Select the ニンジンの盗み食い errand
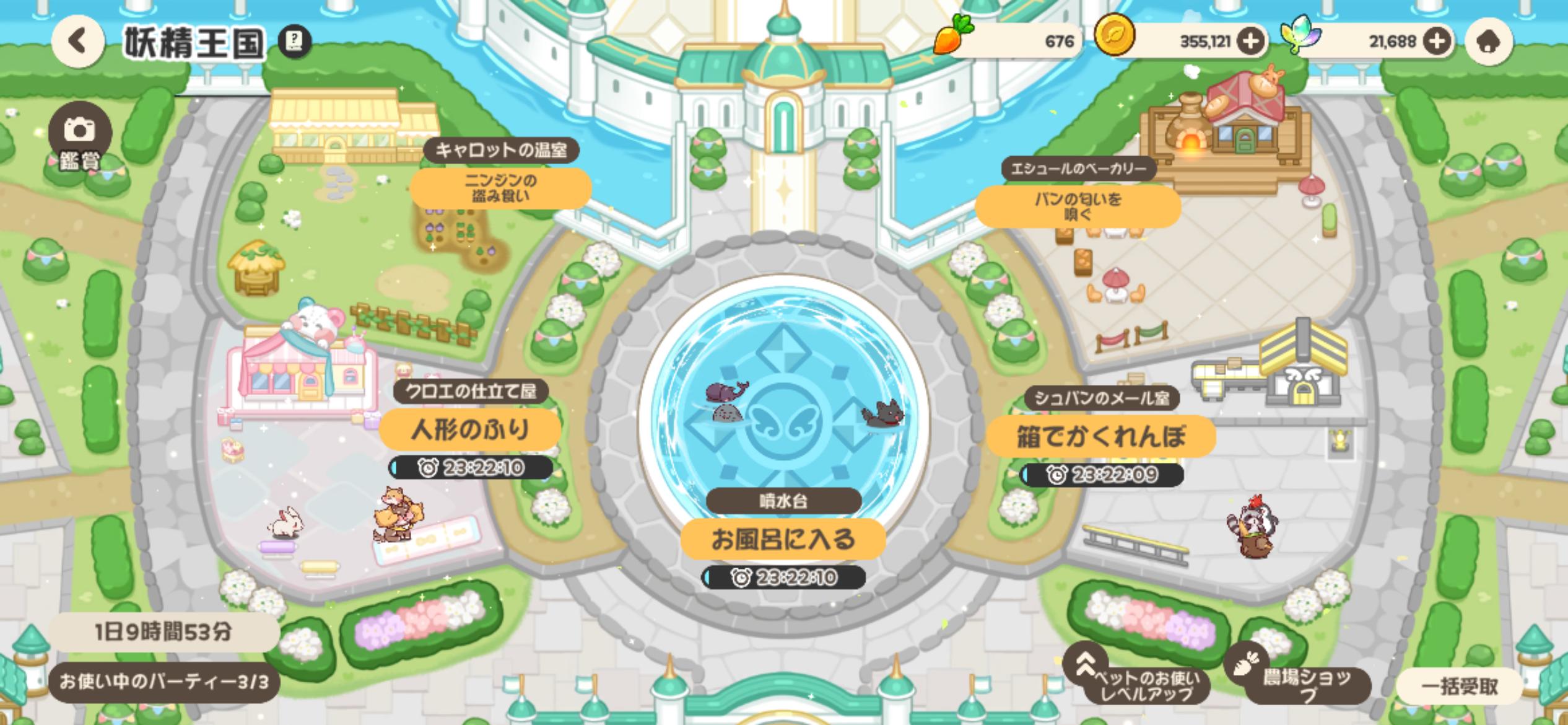The height and width of the screenshot is (725, 1568). (x=500, y=188)
